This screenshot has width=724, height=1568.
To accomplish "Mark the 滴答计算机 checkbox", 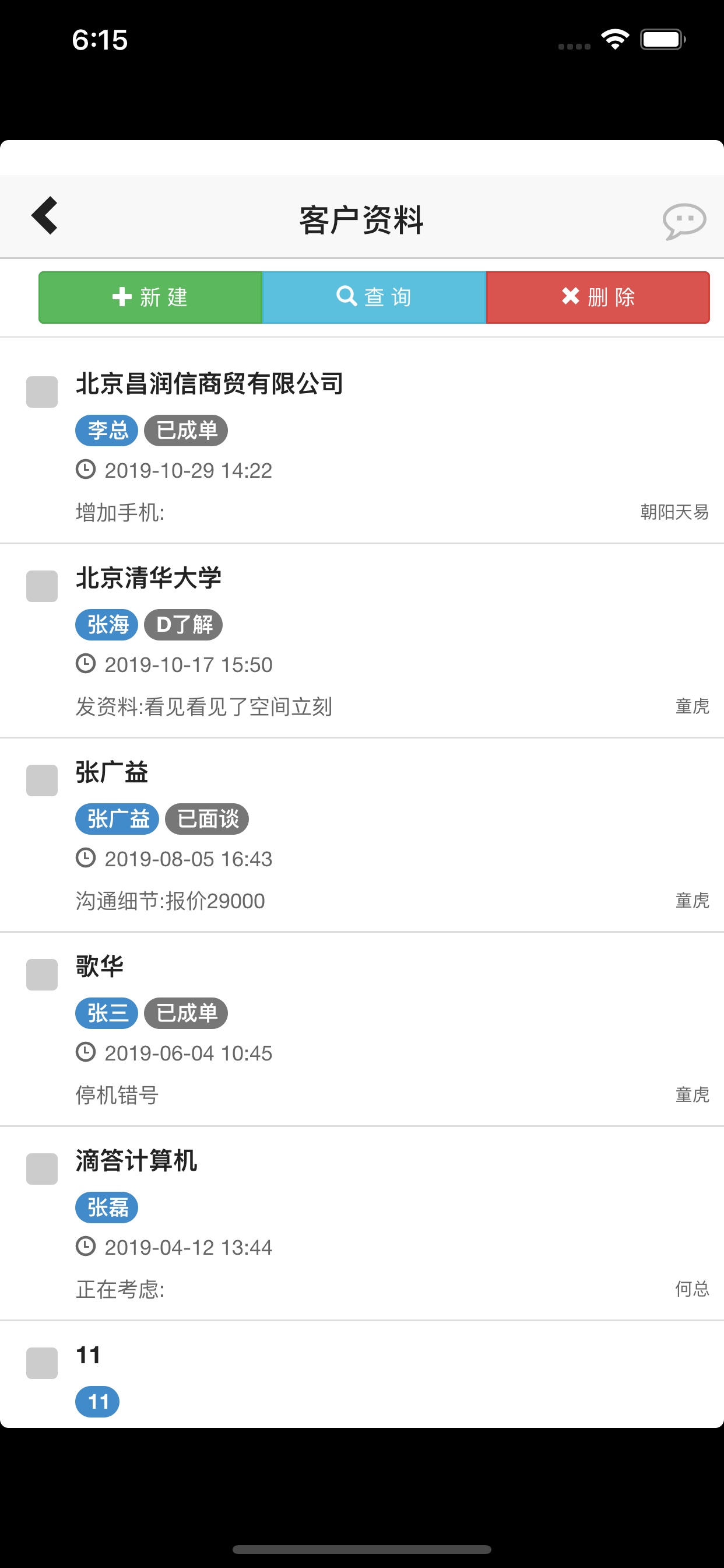I will 42,1168.
